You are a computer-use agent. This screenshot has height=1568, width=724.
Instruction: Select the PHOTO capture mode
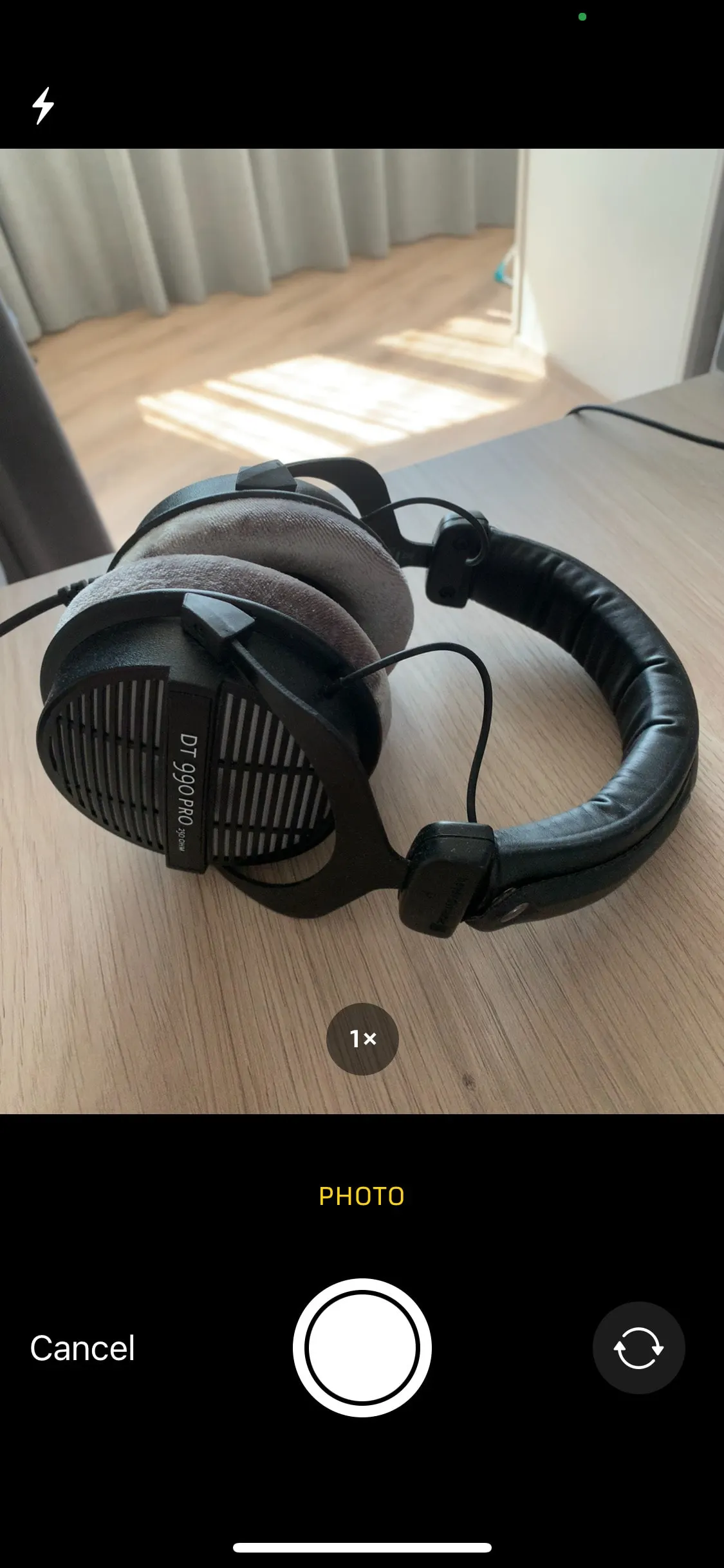(x=362, y=1197)
